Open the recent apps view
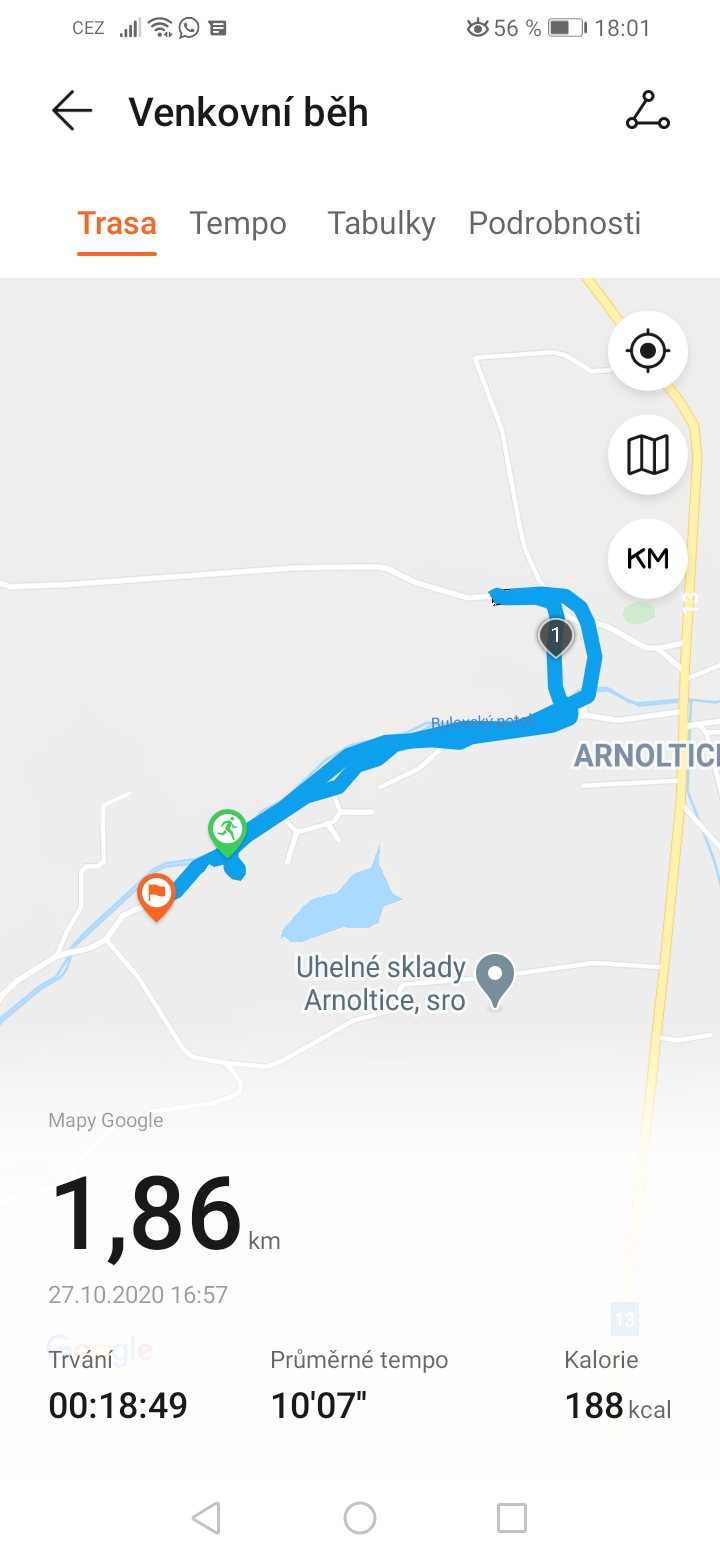The width and height of the screenshot is (720, 1560). (x=512, y=1518)
